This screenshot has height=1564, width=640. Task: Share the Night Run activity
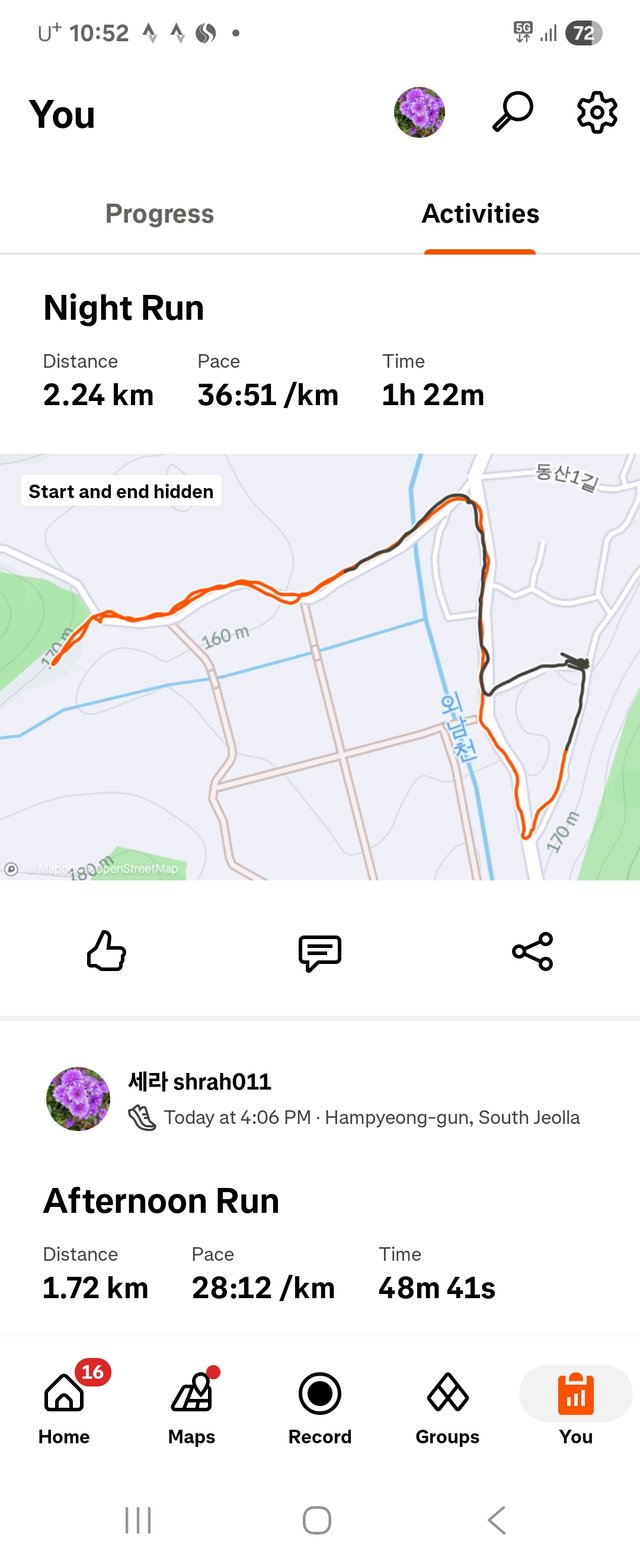click(x=533, y=952)
